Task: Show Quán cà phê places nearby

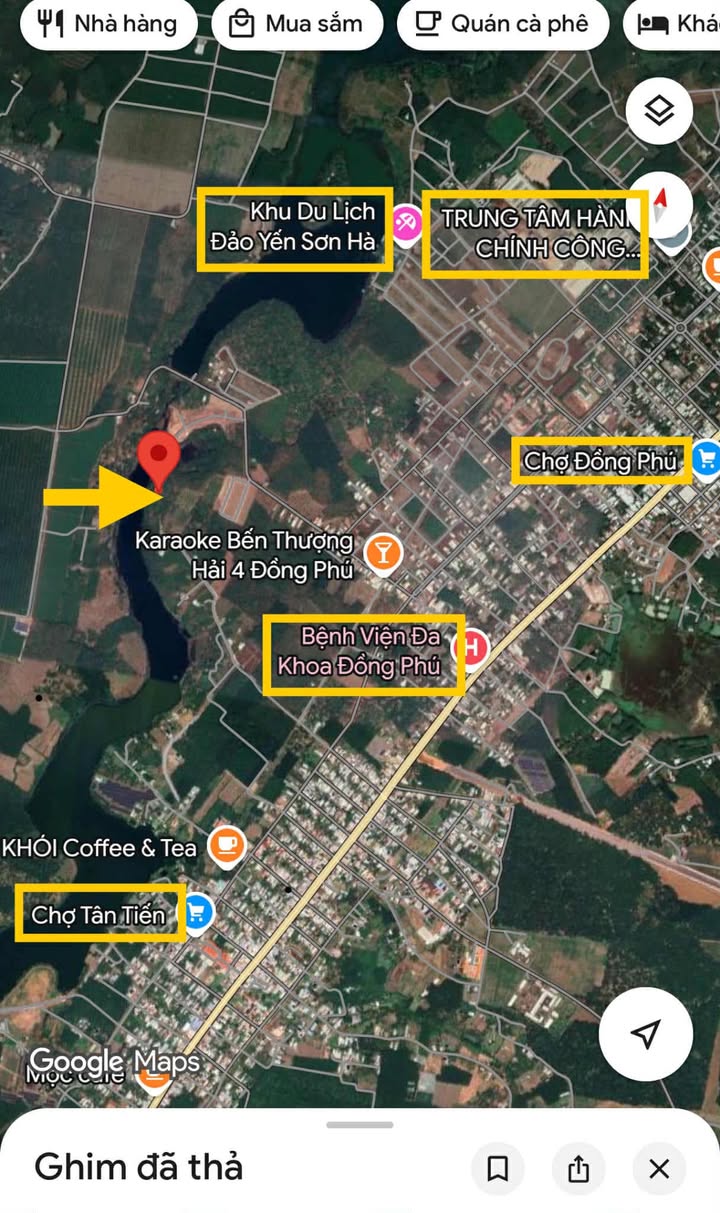Action: point(502,24)
